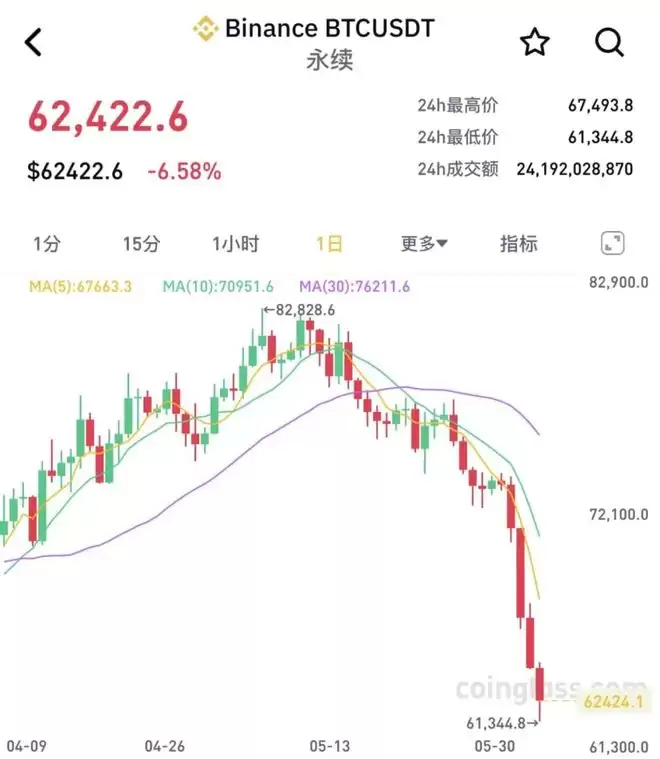Open the 指标 indicators menu

coord(519,243)
